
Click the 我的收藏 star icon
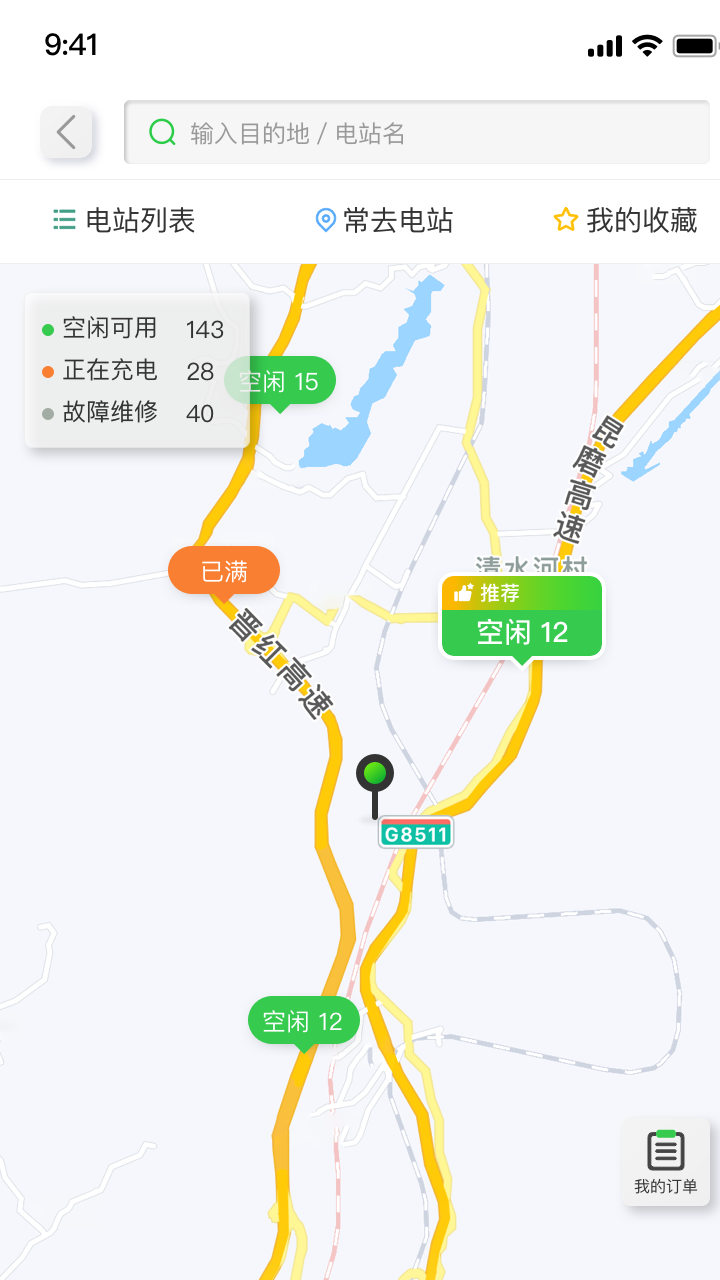tap(566, 220)
